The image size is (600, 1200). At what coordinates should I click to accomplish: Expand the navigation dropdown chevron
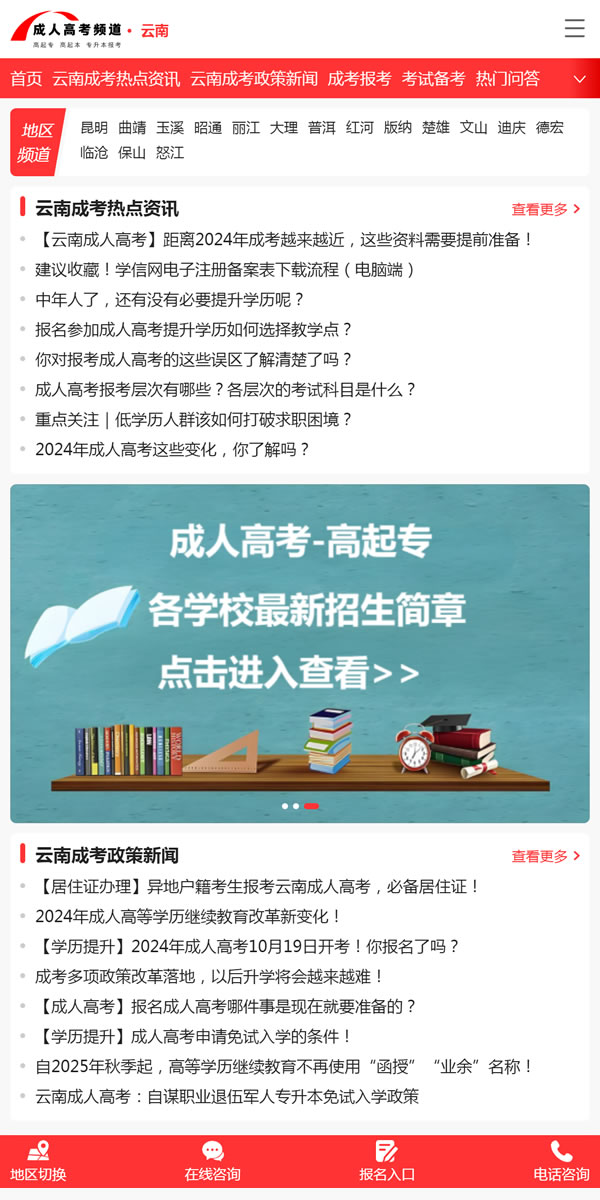point(579,79)
